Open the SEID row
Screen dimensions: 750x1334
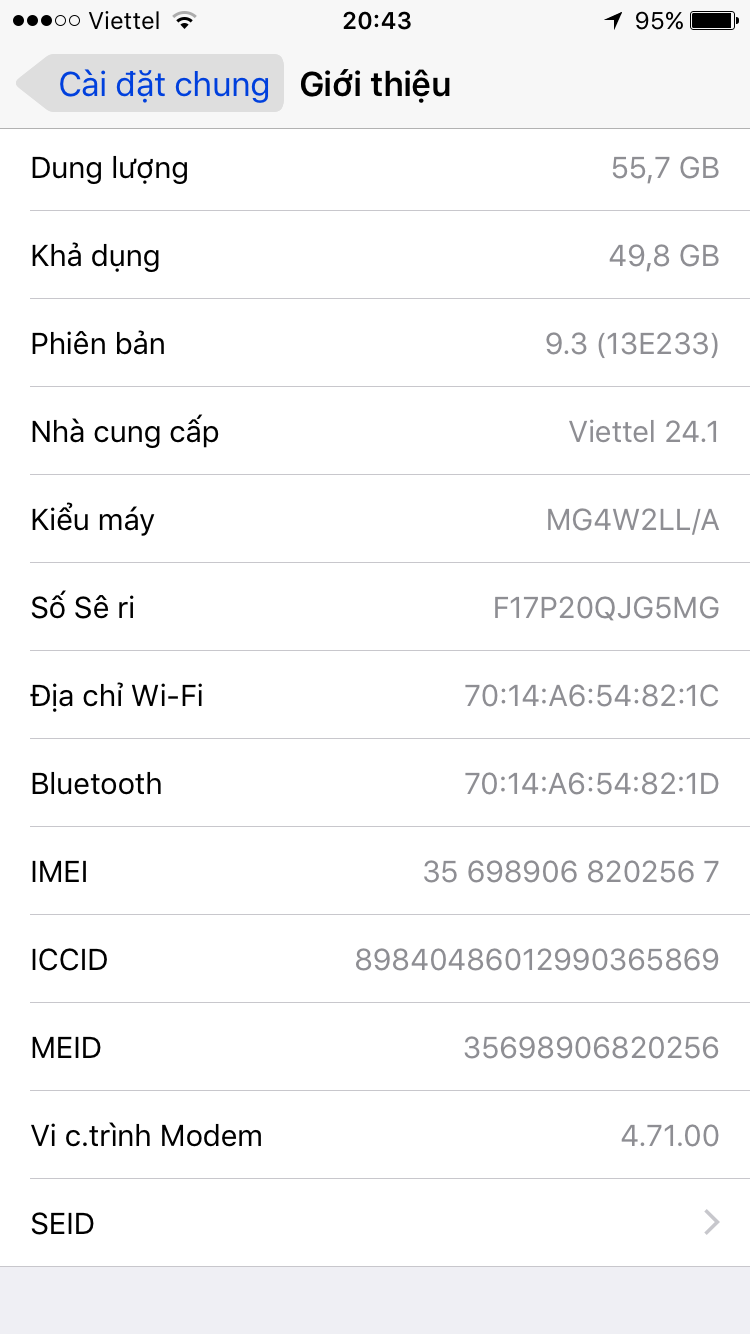point(375,1223)
